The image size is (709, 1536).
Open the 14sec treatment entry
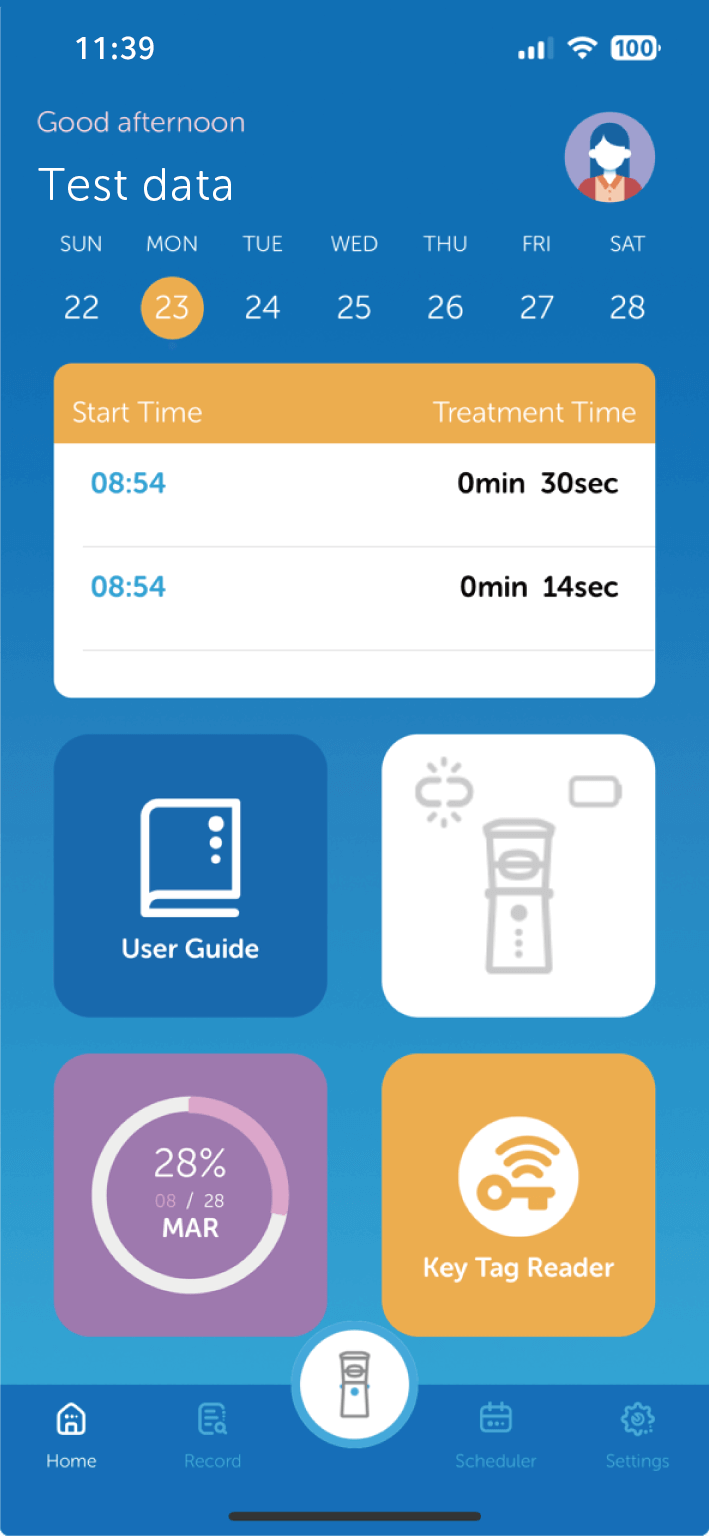tap(354, 587)
